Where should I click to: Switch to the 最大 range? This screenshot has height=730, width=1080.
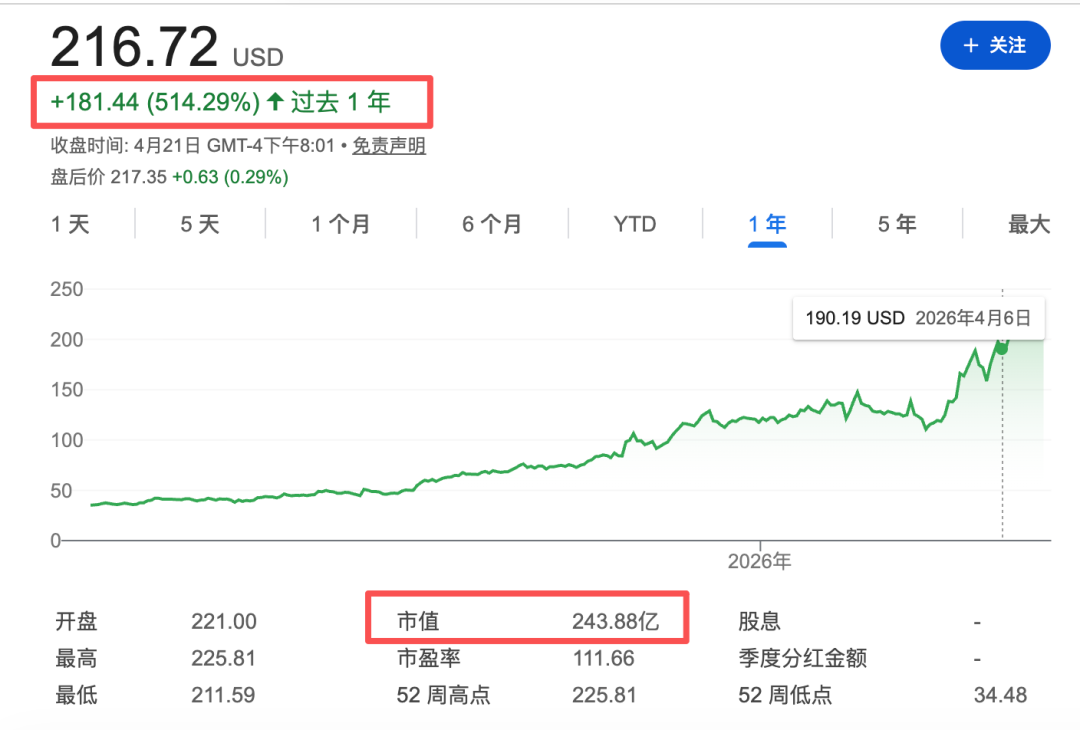pos(1029,224)
